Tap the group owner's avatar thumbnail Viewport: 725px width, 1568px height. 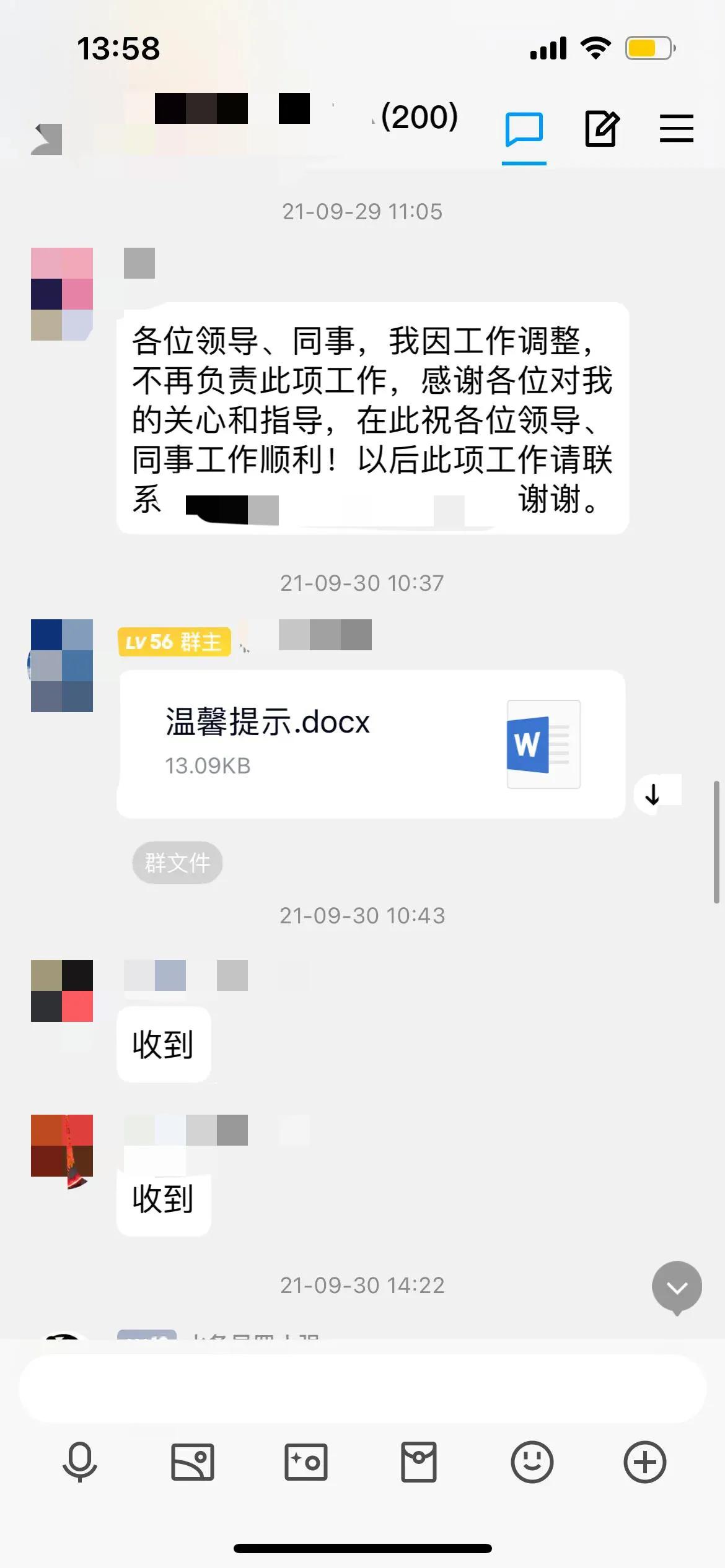pyautogui.click(x=61, y=664)
